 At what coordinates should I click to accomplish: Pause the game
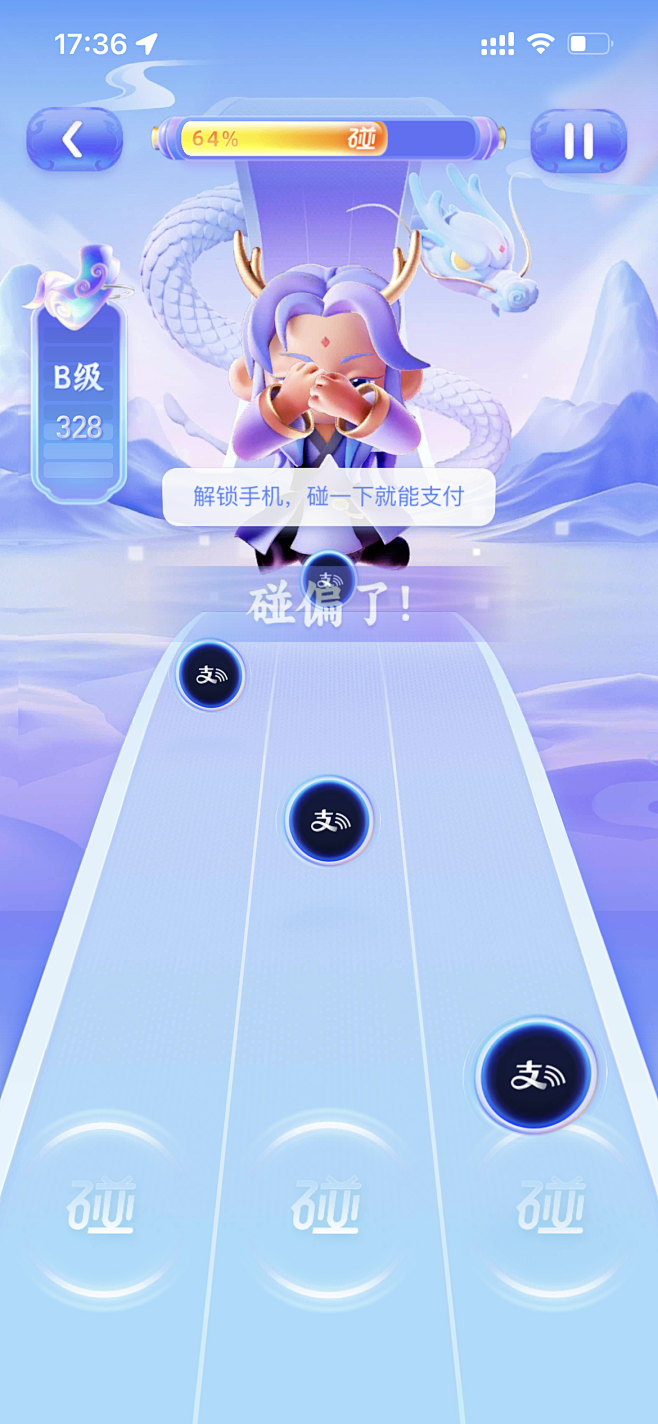(578, 141)
